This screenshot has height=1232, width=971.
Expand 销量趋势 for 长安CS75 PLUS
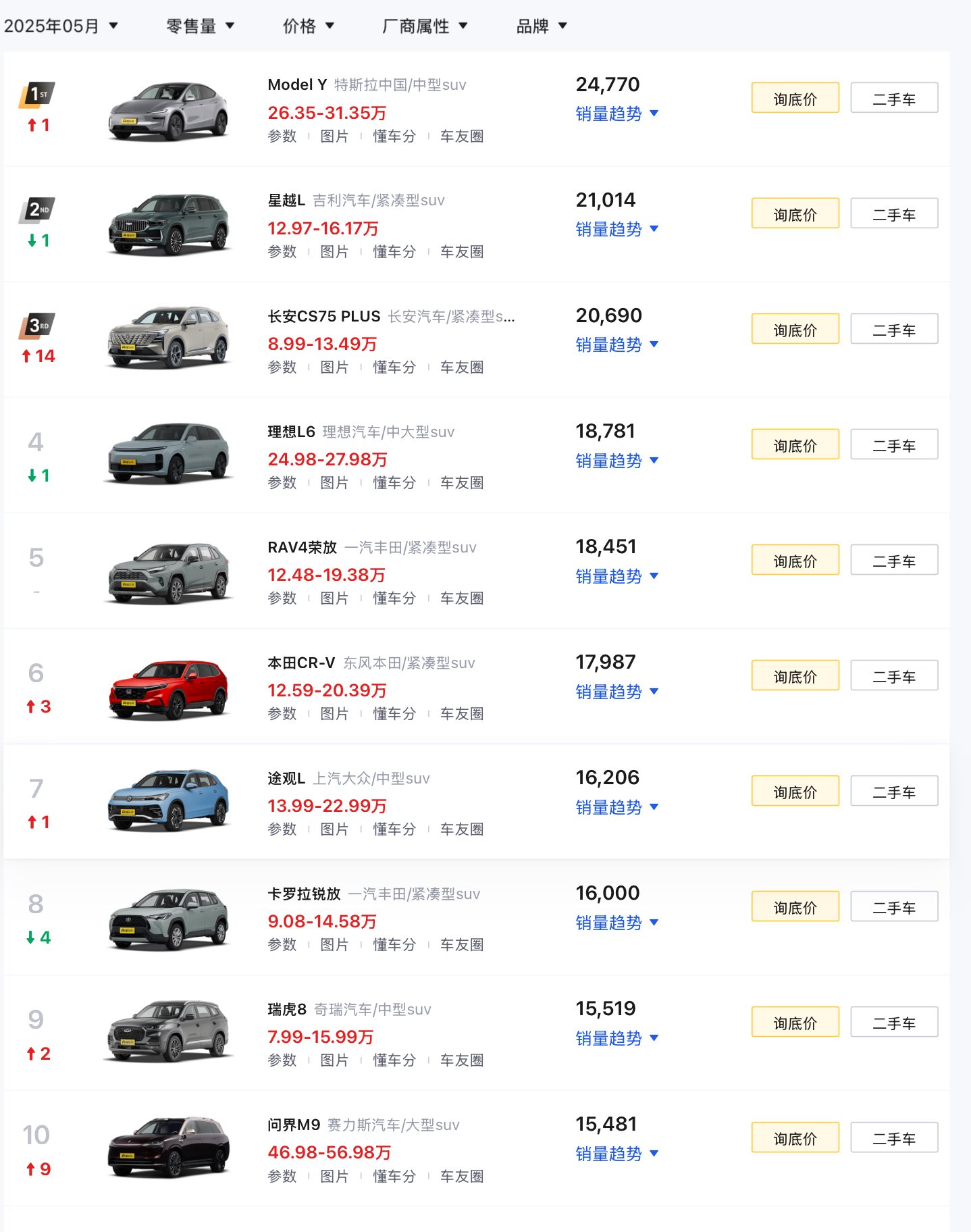616,344
